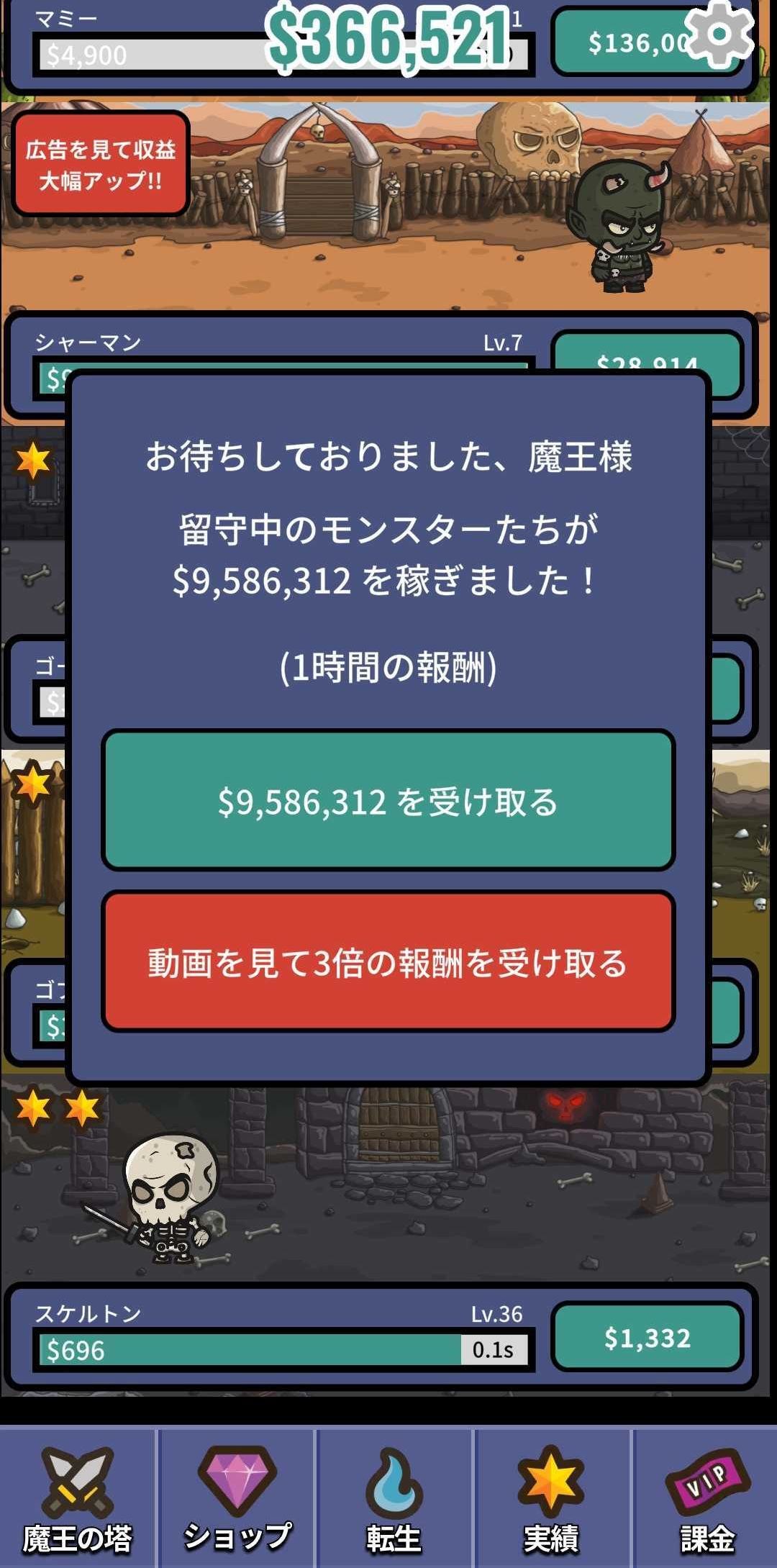
Task: Tap the $9,586,312 を受け取る button
Action: coord(388,802)
